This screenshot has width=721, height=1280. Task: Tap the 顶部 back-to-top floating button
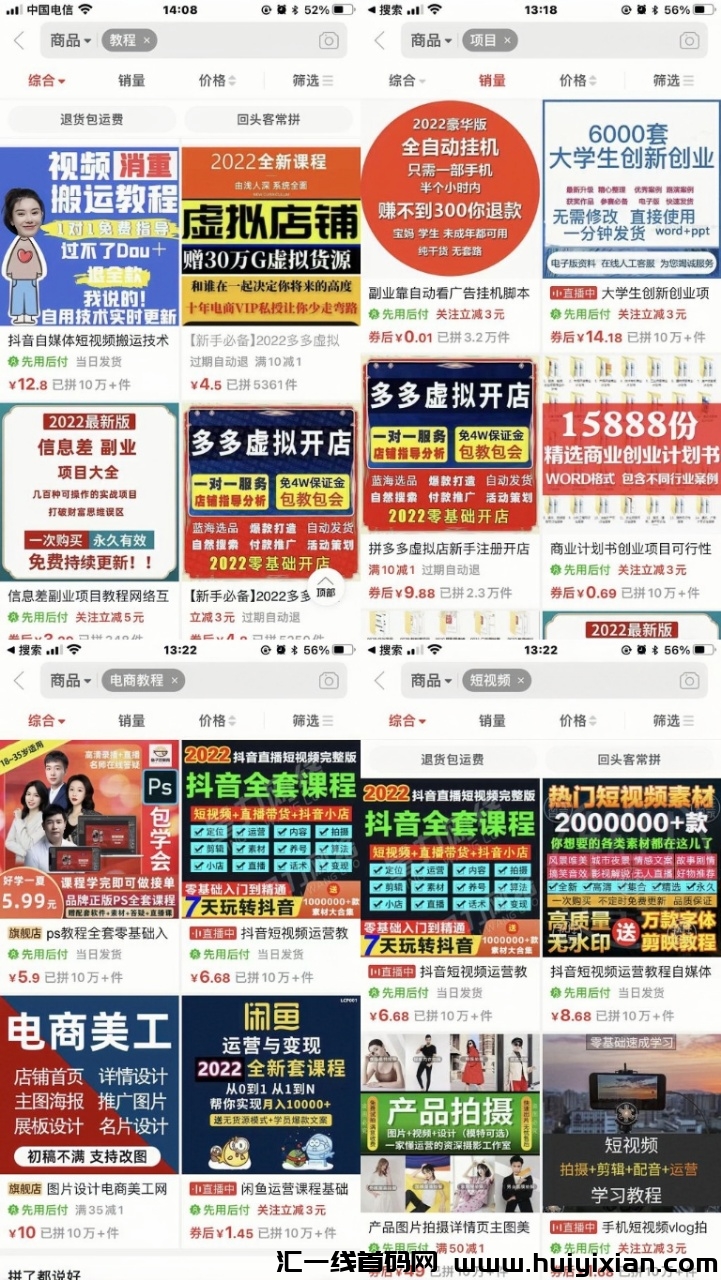tap(327, 588)
